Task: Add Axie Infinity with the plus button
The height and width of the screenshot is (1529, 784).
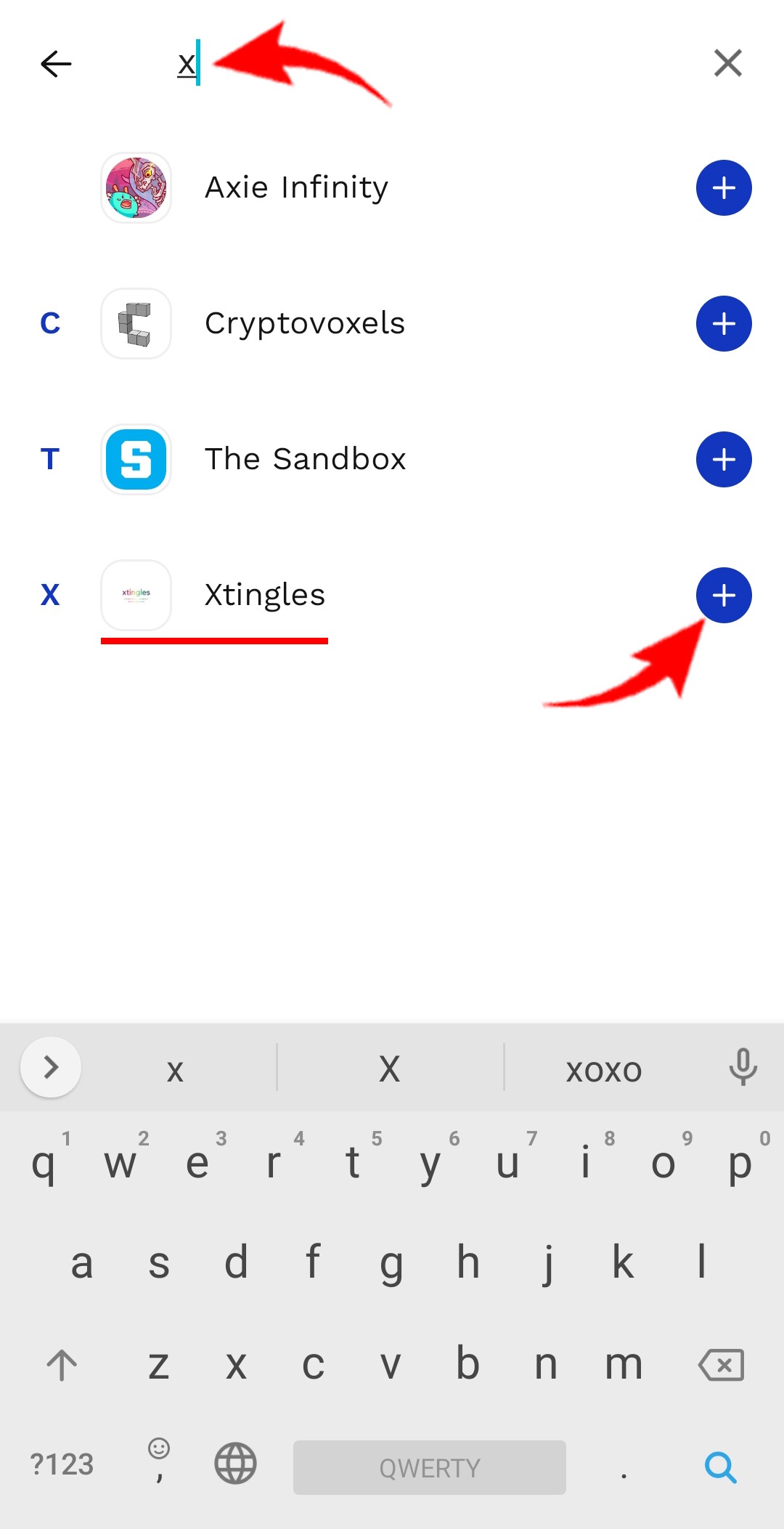Action: (x=723, y=188)
